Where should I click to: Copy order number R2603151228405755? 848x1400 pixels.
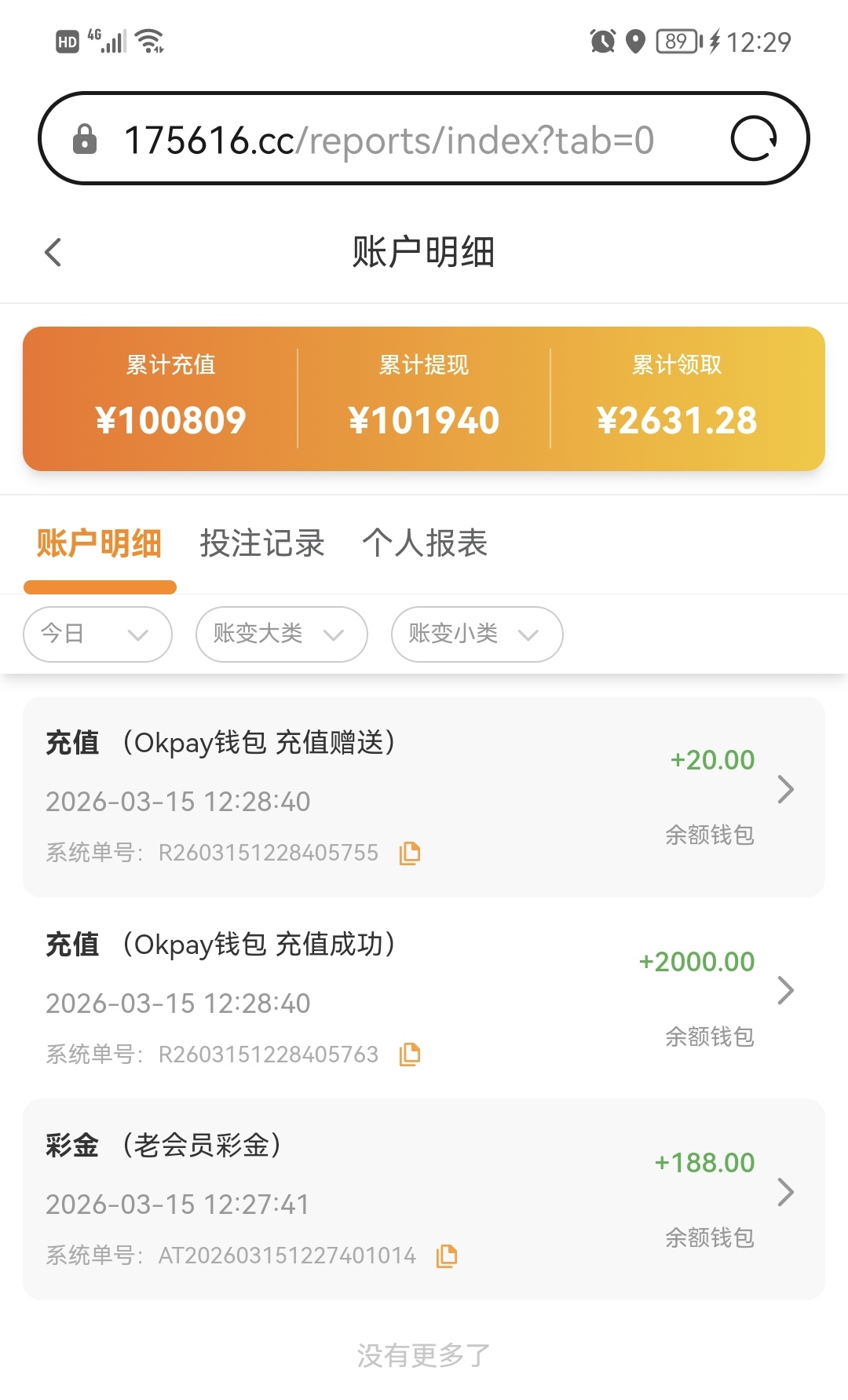[x=410, y=853]
